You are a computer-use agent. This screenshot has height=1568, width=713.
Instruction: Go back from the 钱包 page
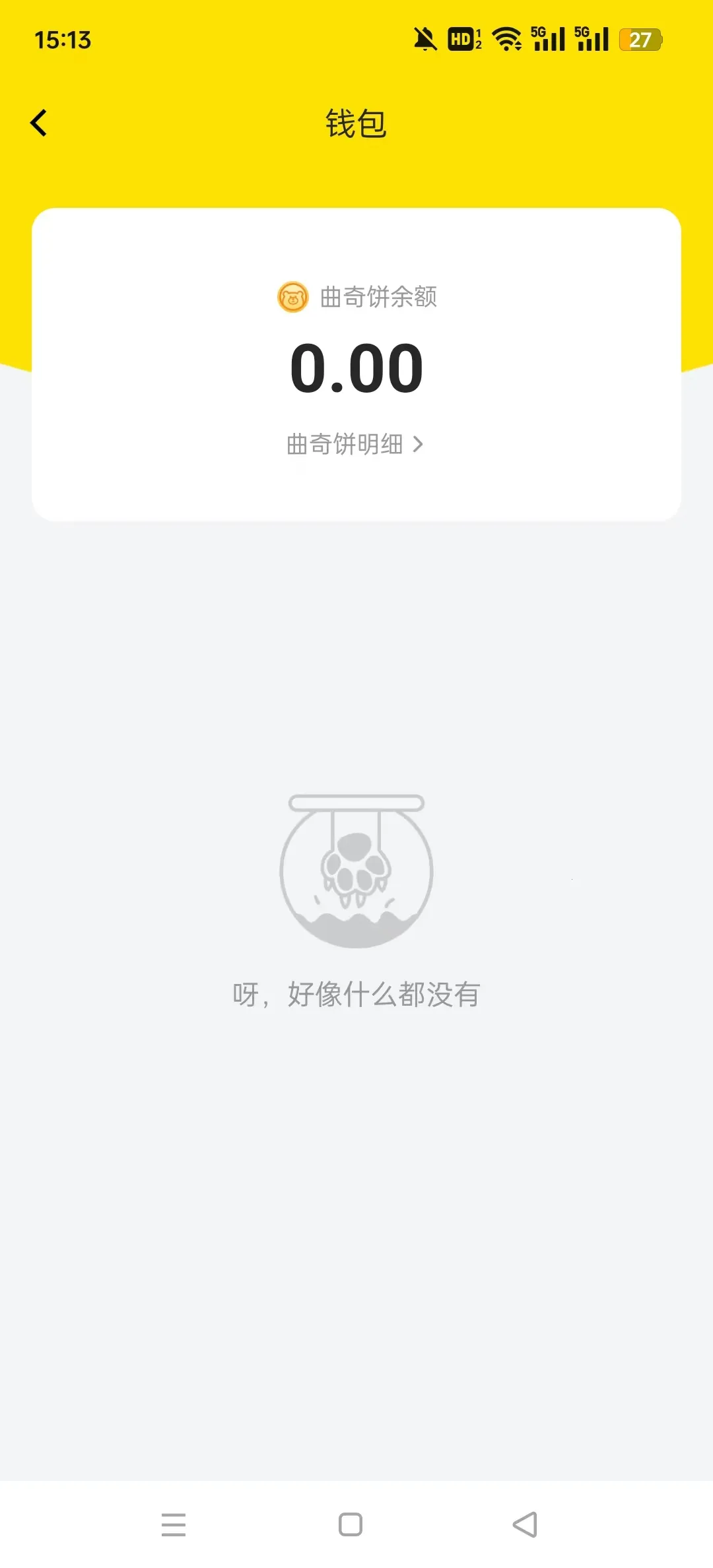point(40,123)
